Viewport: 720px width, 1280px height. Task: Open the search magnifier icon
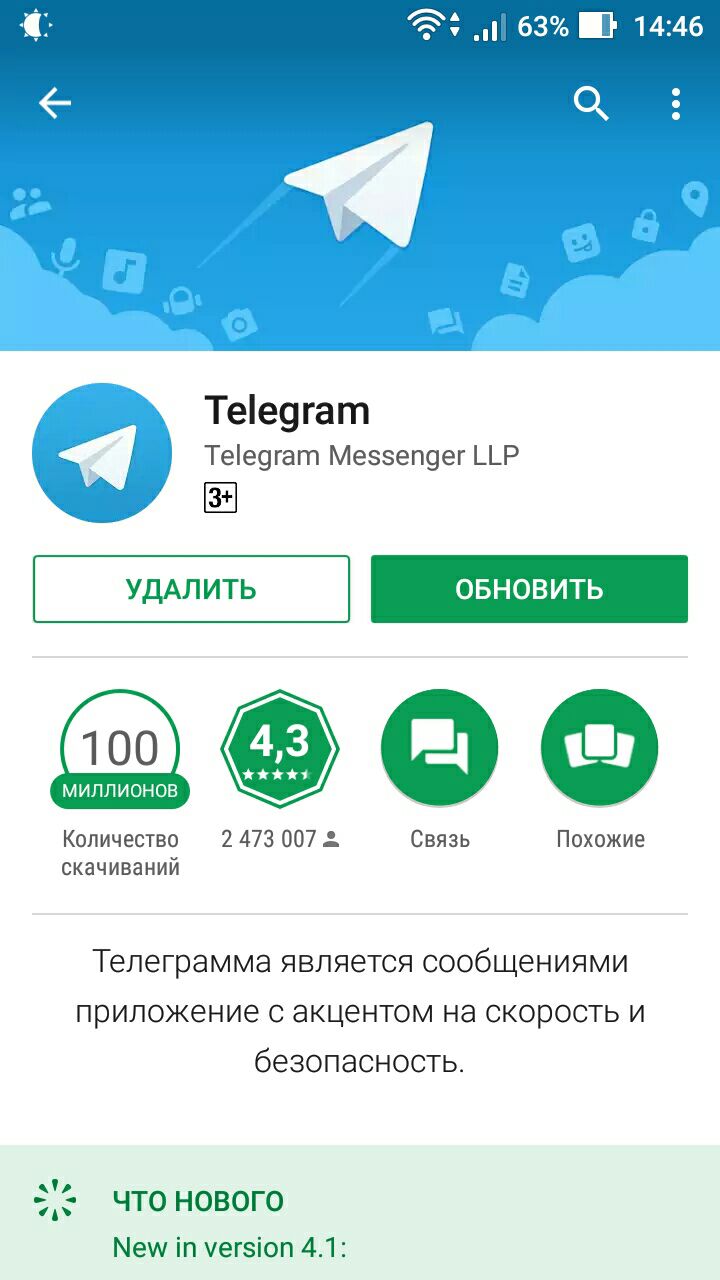(x=591, y=103)
